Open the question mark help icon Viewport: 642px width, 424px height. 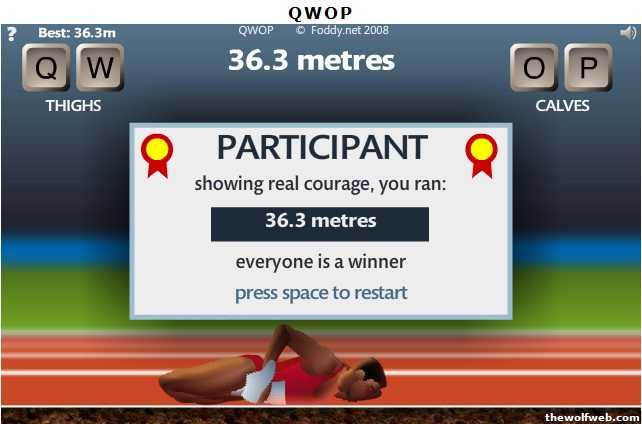coord(11,33)
